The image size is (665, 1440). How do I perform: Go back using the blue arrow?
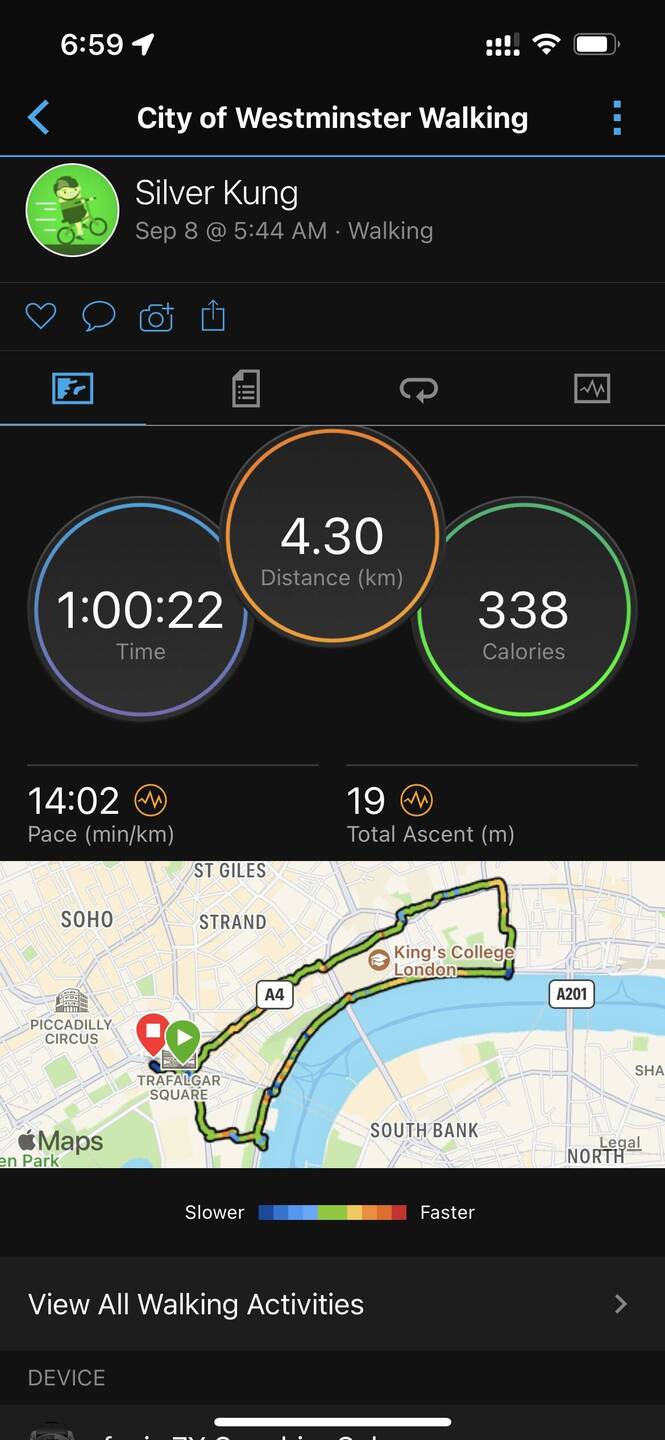point(39,118)
